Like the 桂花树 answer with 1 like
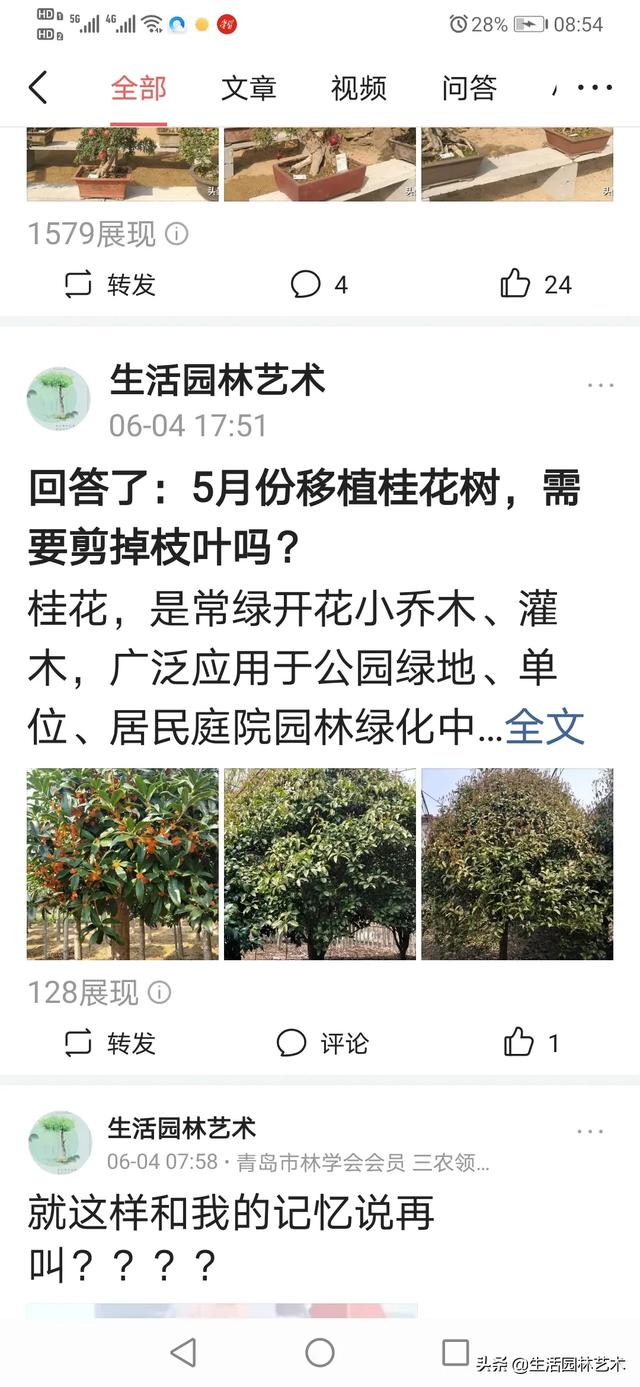 pyautogui.click(x=531, y=1044)
